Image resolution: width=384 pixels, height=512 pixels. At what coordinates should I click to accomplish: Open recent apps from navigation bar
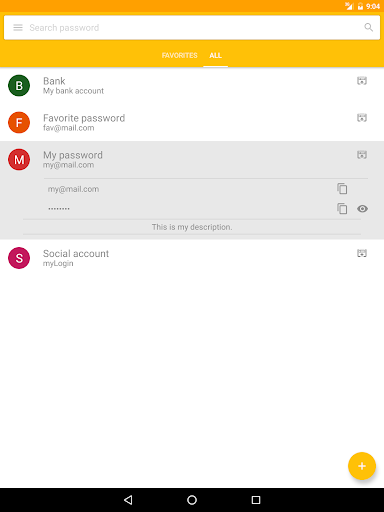tap(256, 500)
